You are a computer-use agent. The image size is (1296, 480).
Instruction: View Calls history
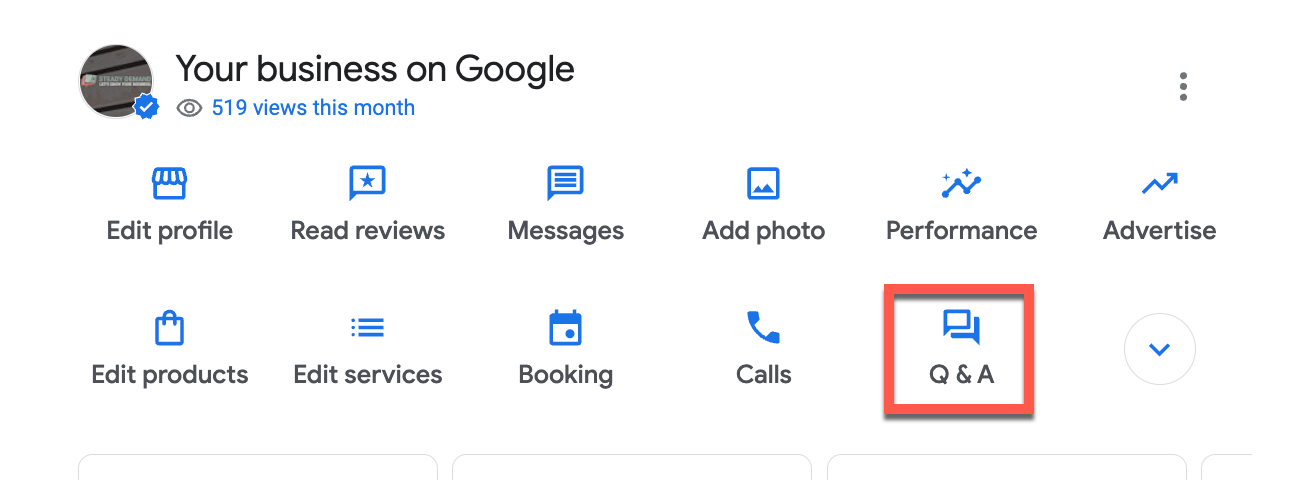[763, 349]
